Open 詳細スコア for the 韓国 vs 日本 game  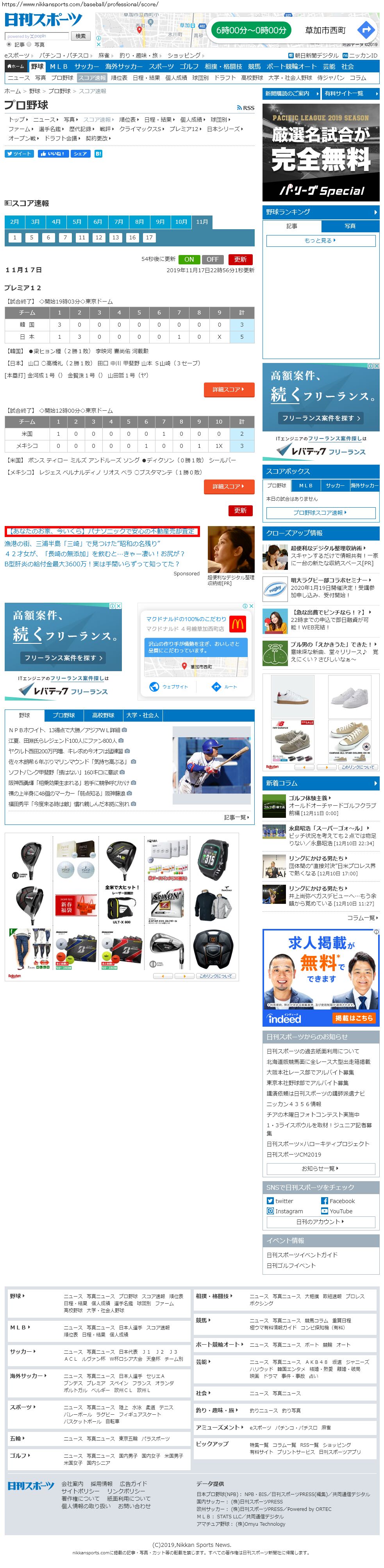[229, 389]
